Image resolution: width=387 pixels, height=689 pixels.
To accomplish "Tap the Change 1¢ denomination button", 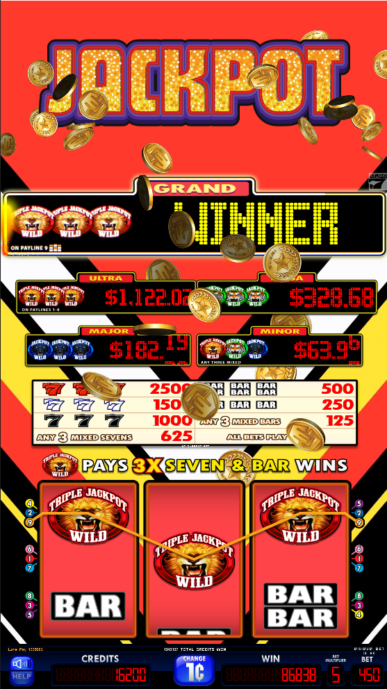I will 194,669.
